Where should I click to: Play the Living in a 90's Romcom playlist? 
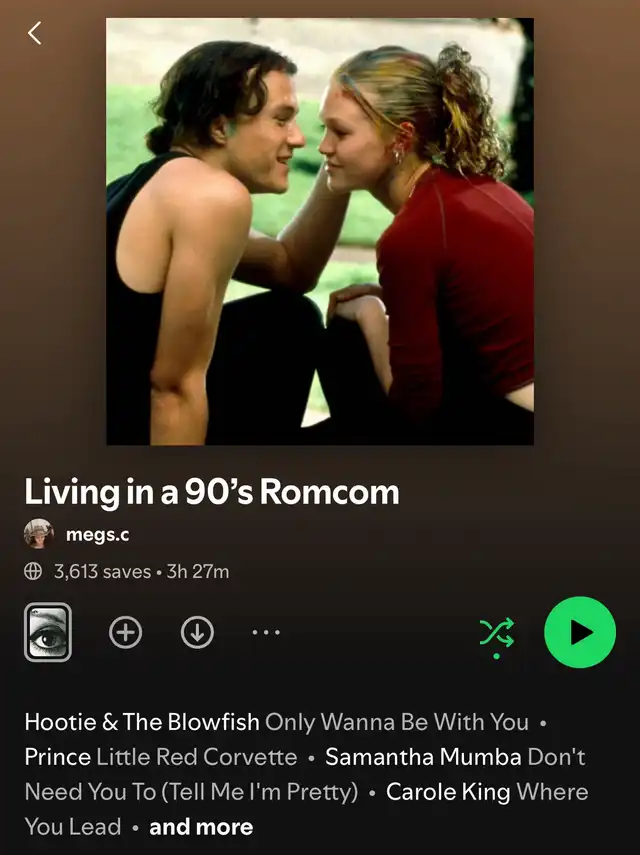coord(580,632)
